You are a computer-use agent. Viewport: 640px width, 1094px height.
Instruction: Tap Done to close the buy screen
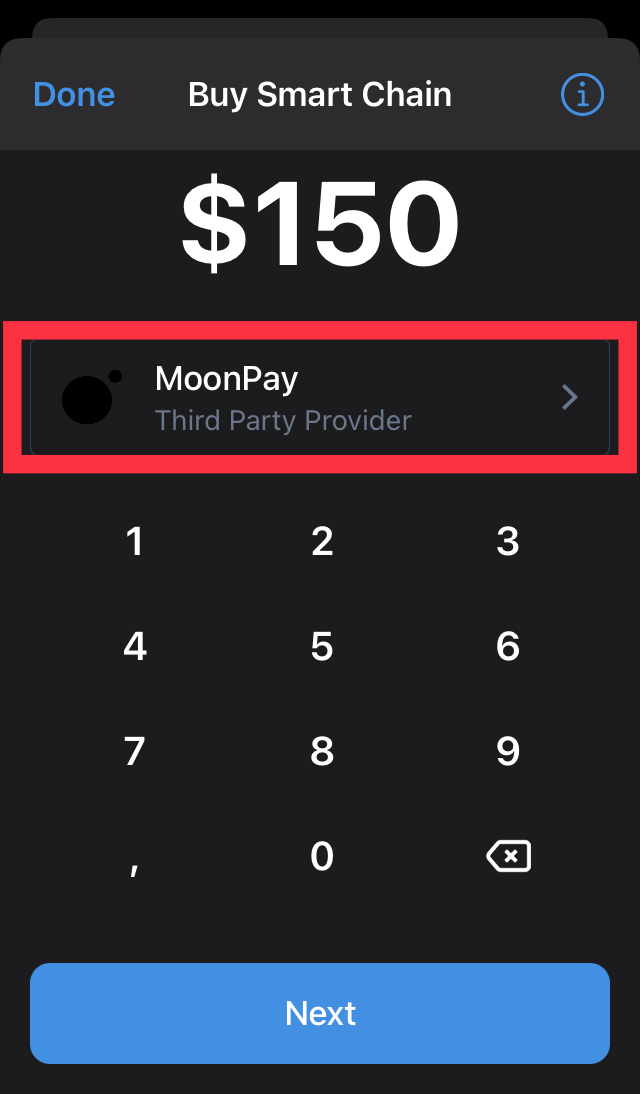74,95
